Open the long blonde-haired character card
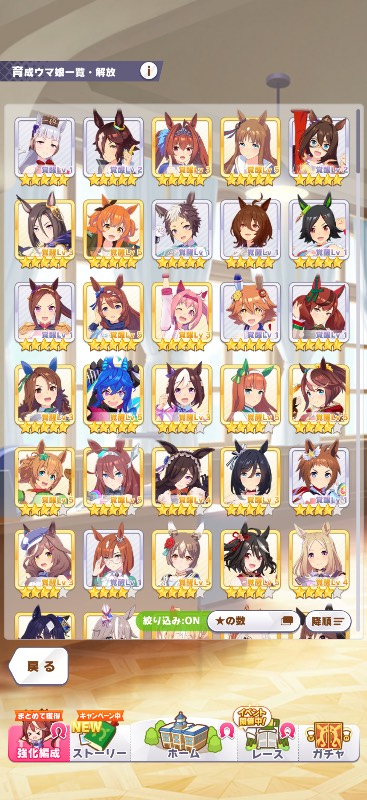The image size is (367, 800). tap(319, 561)
